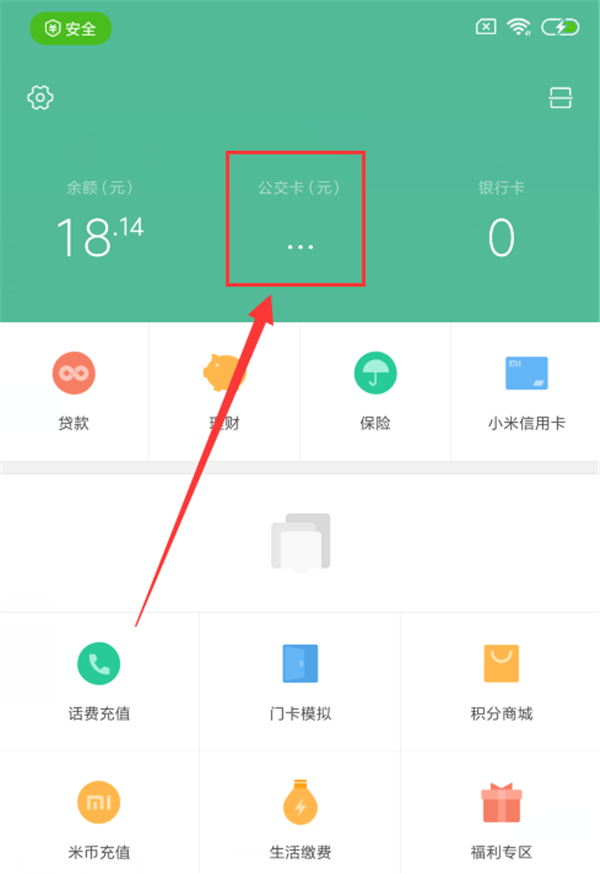
Task: Open 保险 insurance
Action: (x=375, y=390)
